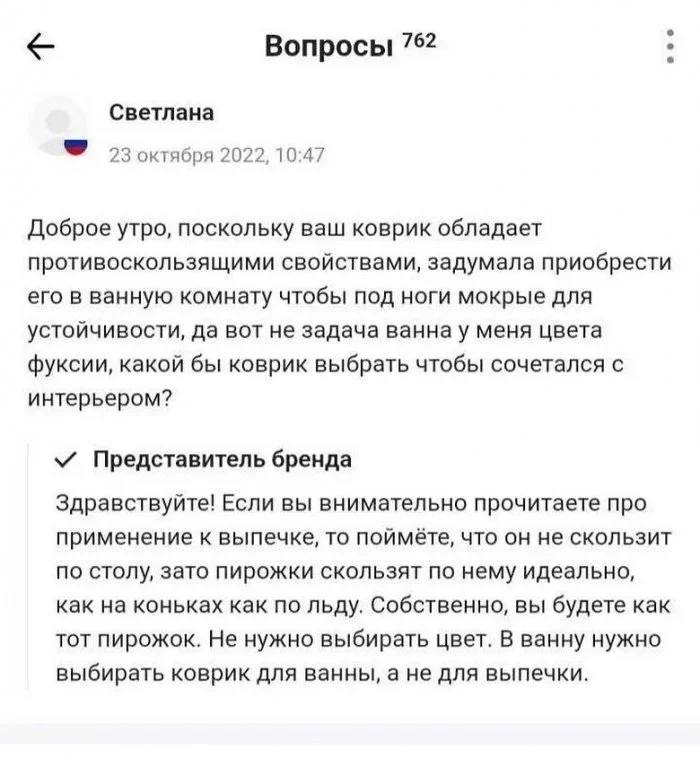Go back using the arrow icon
The height and width of the screenshot is (758, 700).
43,47
